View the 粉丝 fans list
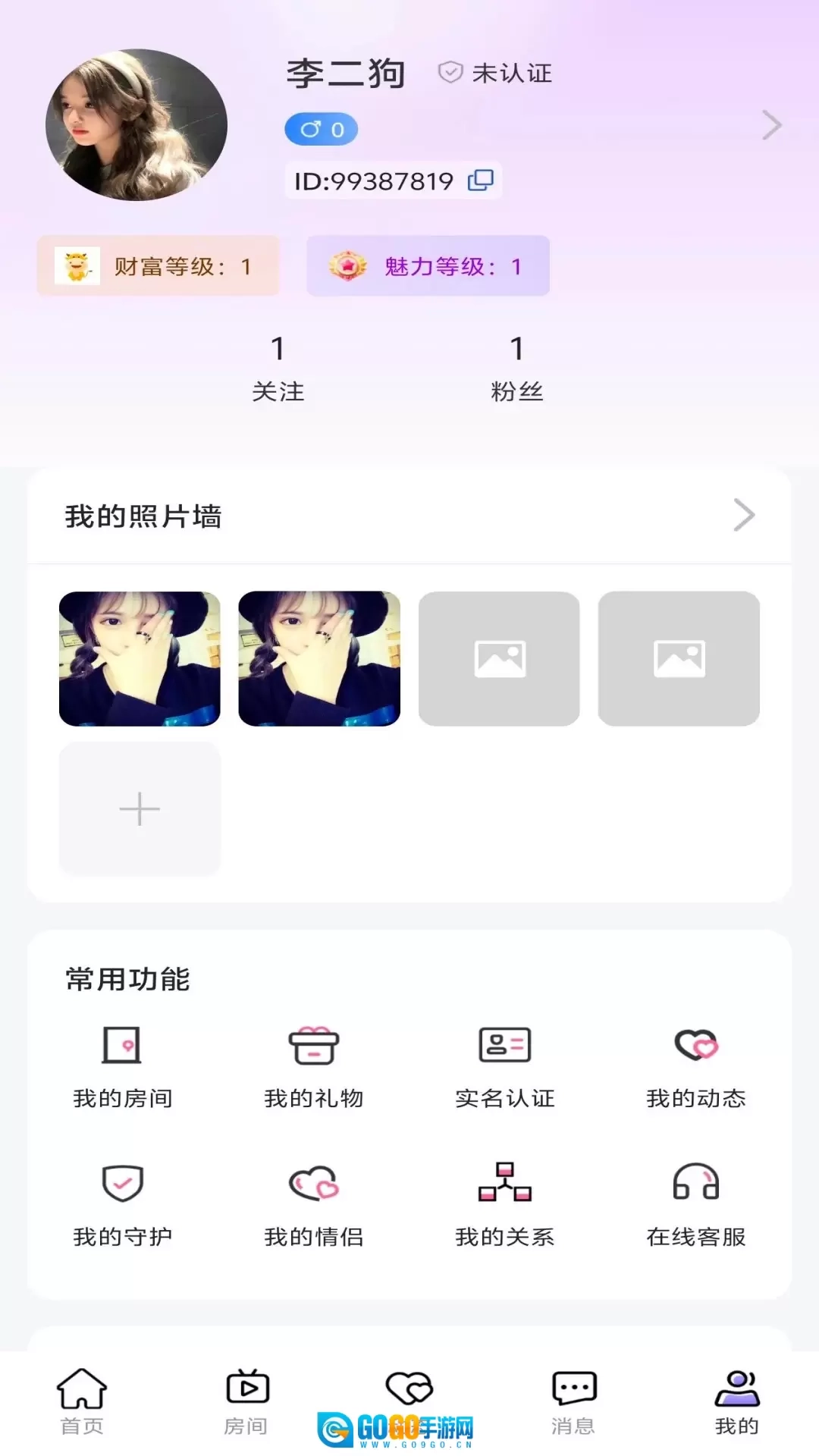The image size is (819, 1456). [516, 368]
